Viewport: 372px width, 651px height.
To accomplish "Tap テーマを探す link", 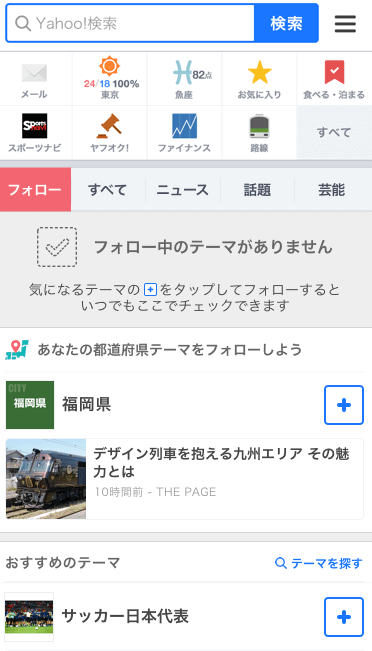I will pos(319,563).
